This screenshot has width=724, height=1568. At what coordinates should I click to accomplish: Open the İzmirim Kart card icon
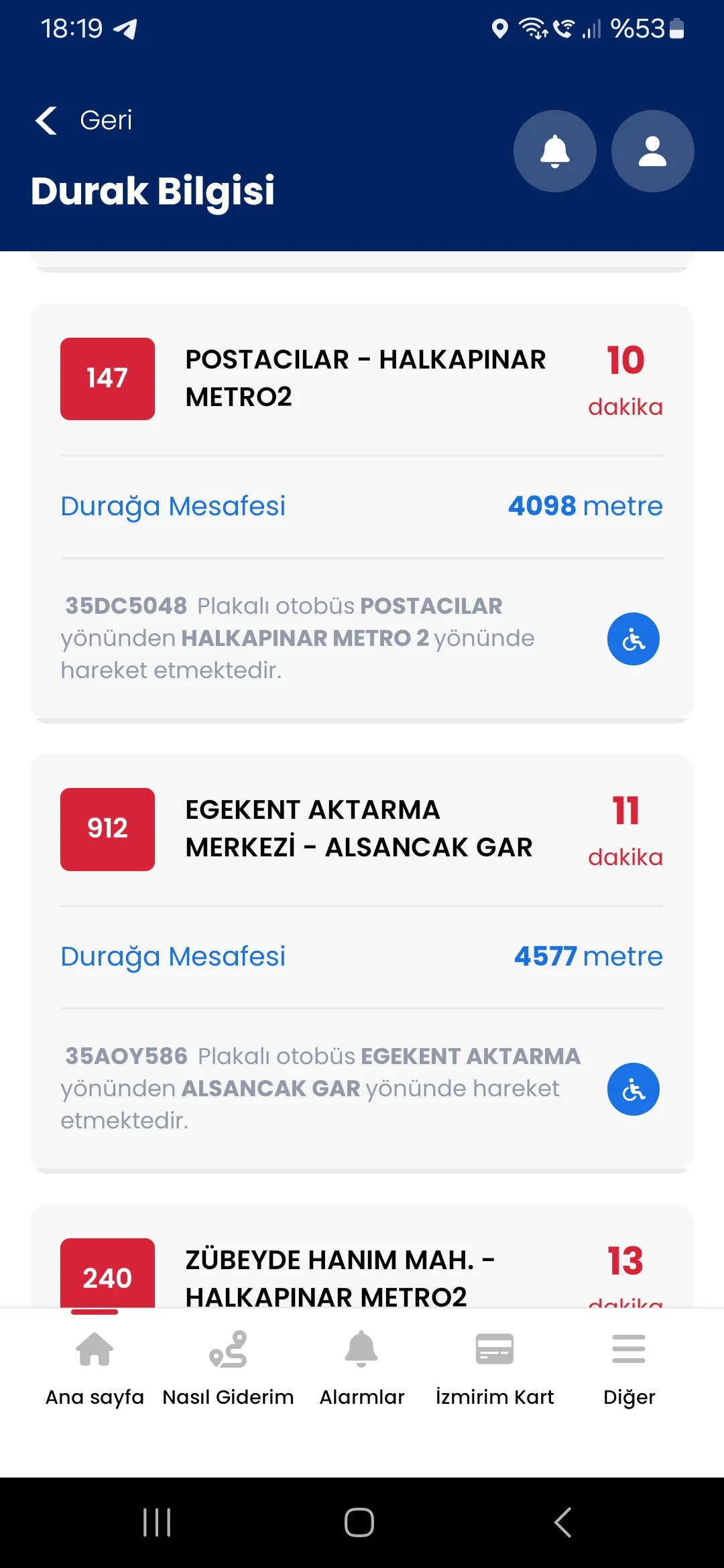pyautogui.click(x=496, y=1348)
